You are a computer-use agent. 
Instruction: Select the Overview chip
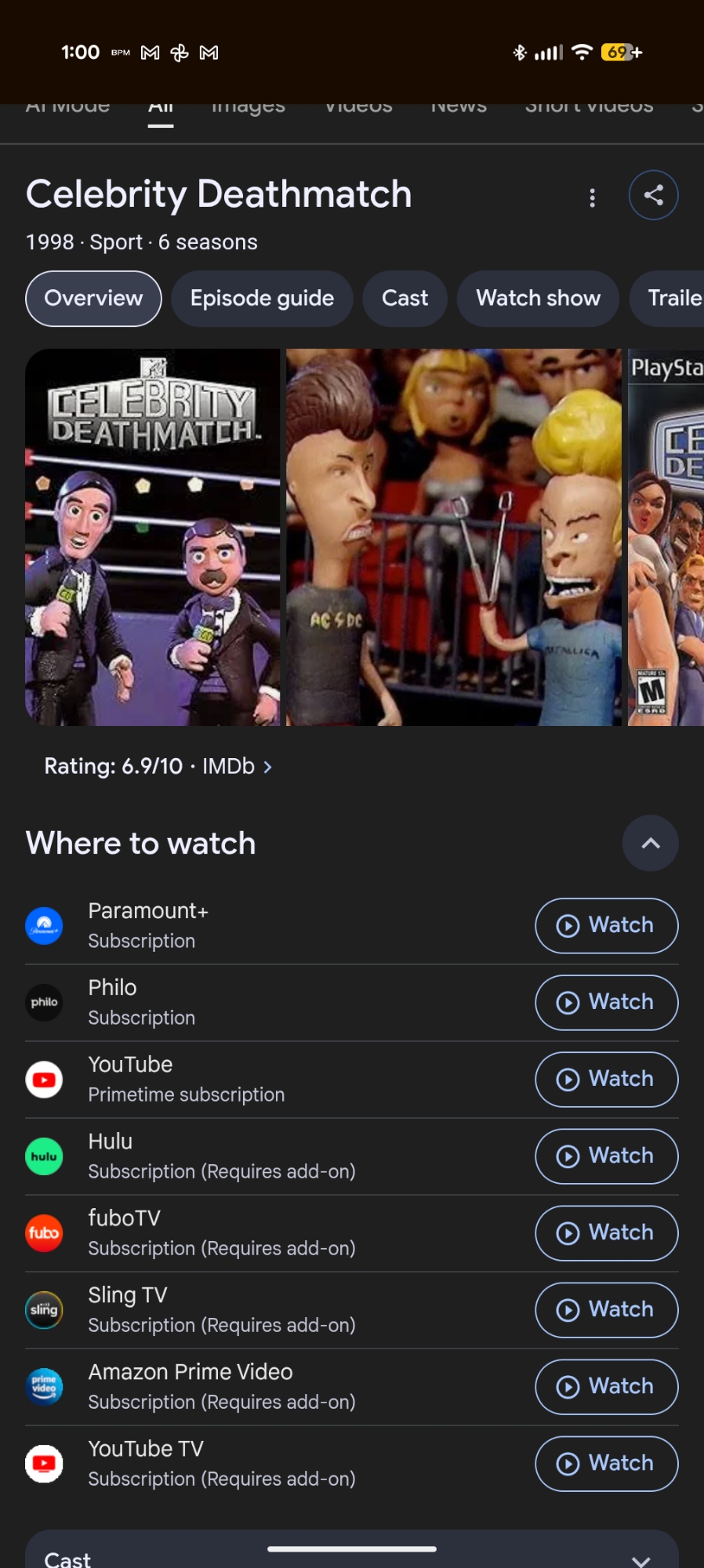pyautogui.click(x=93, y=299)
